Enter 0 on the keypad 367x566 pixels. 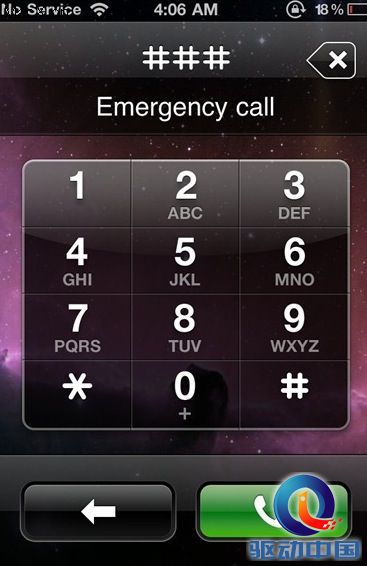[185, 394]
